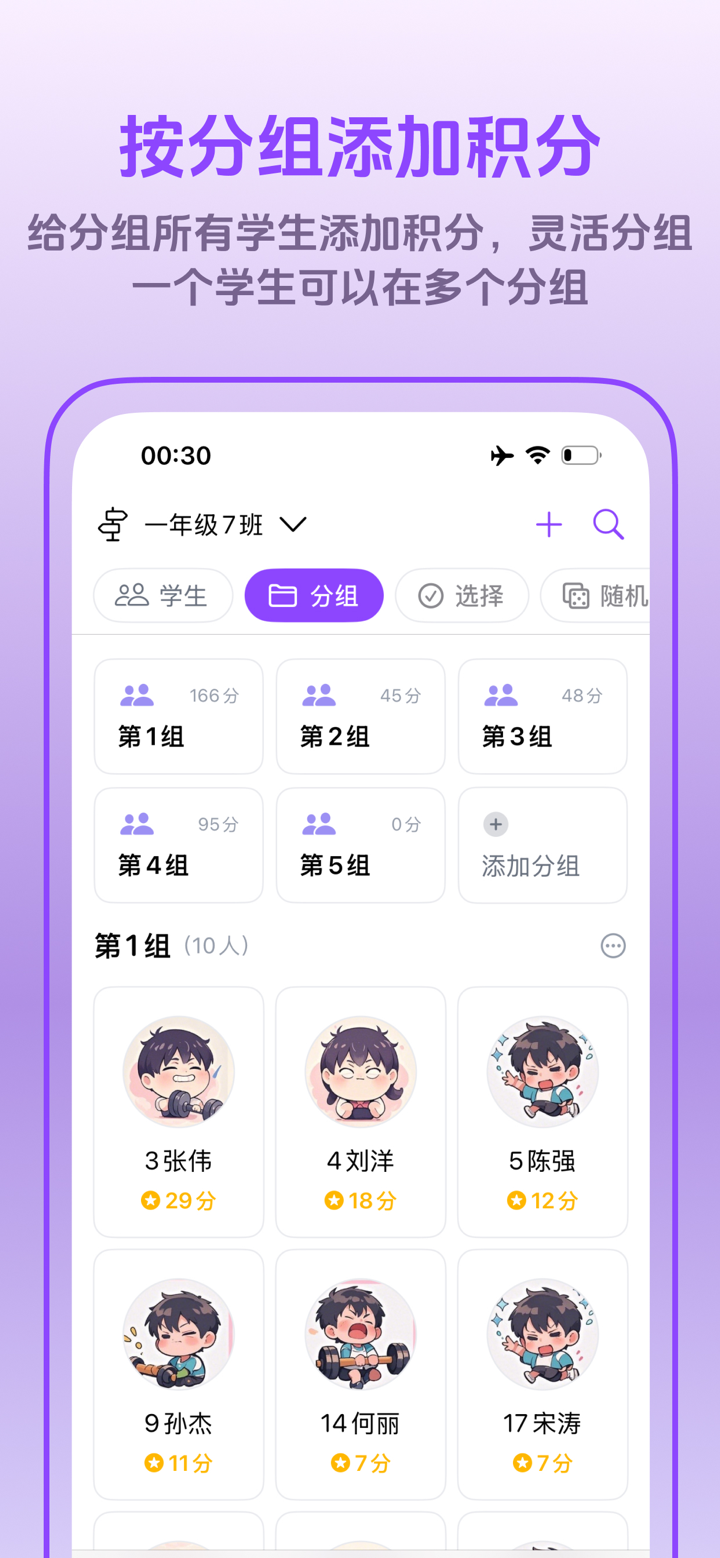The width and height of the screenshot is (720, 1558).
Task: Click the class management icon beside 一年级7班
Action: [x=113, y=524]
